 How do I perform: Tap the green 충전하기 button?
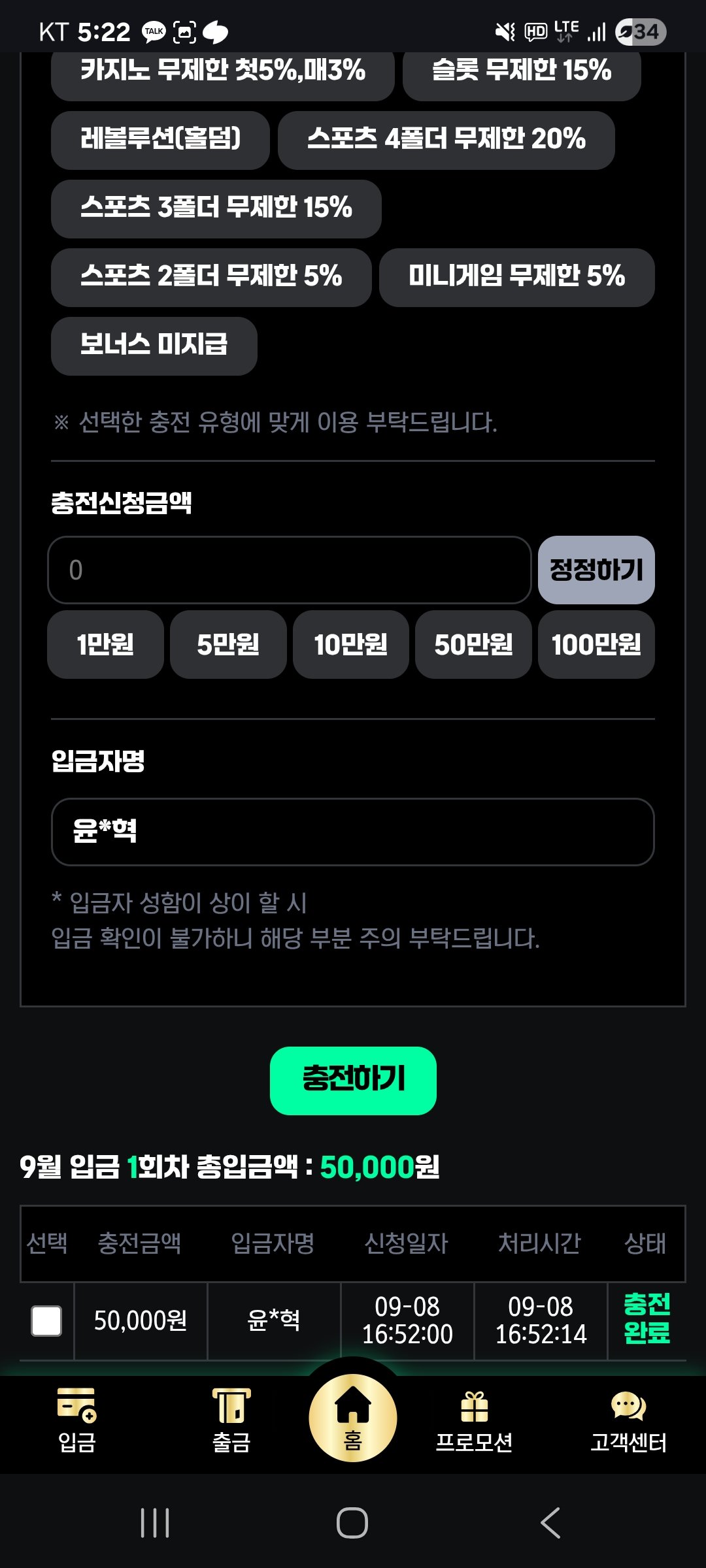coord(353,1081)
